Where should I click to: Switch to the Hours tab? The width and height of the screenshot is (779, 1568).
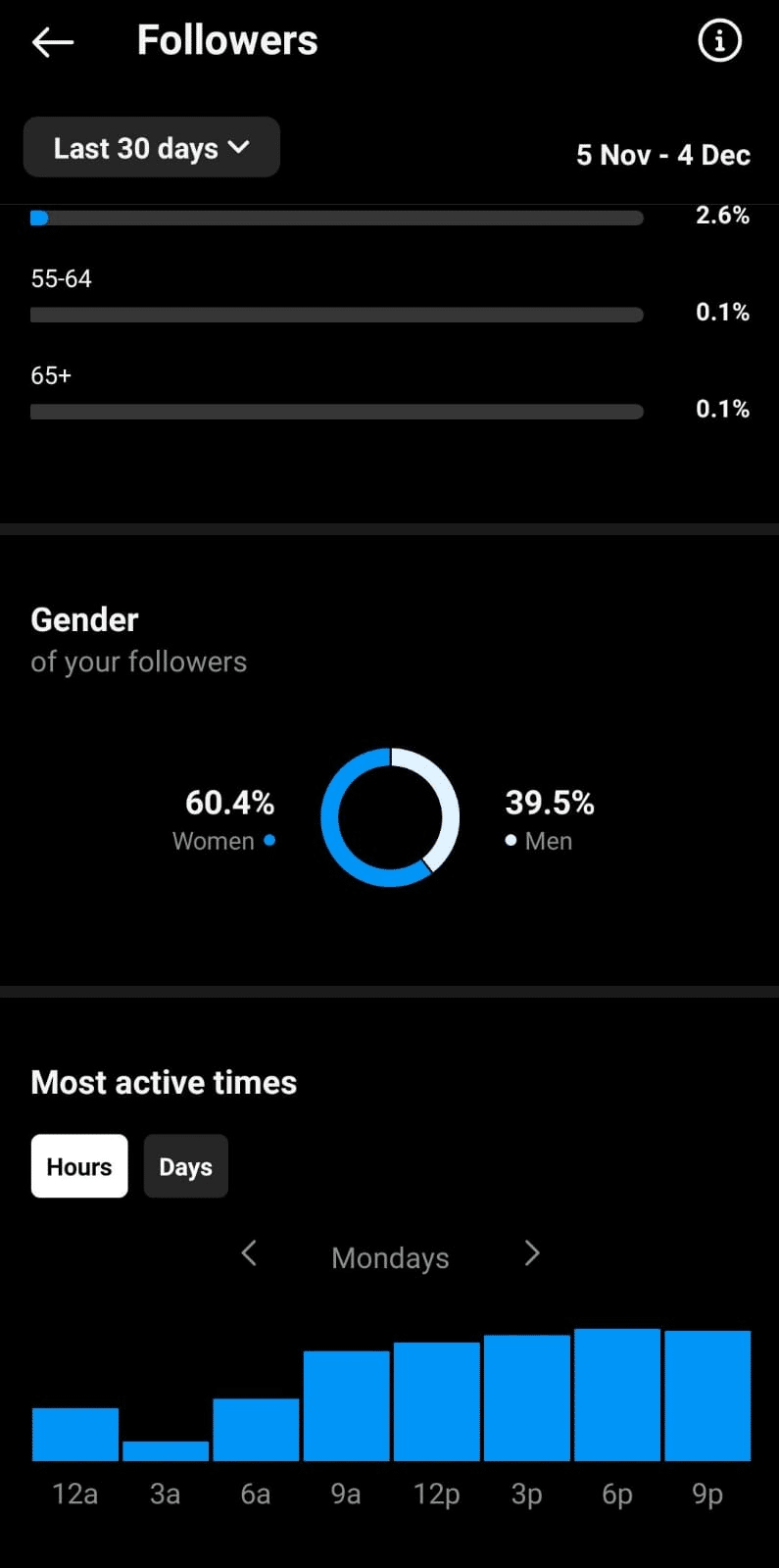click(x=79, y=1166)
